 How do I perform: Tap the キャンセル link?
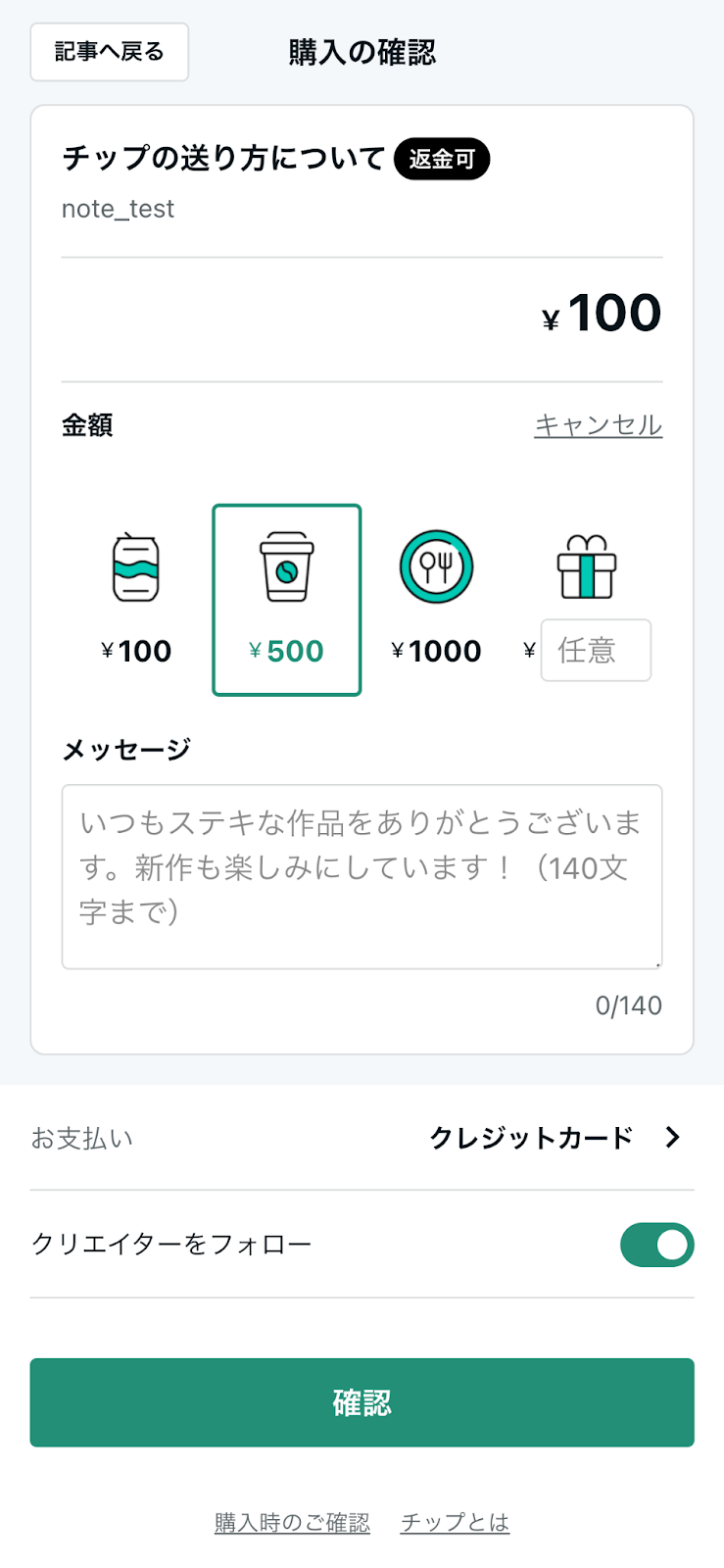tap(598, 425)
